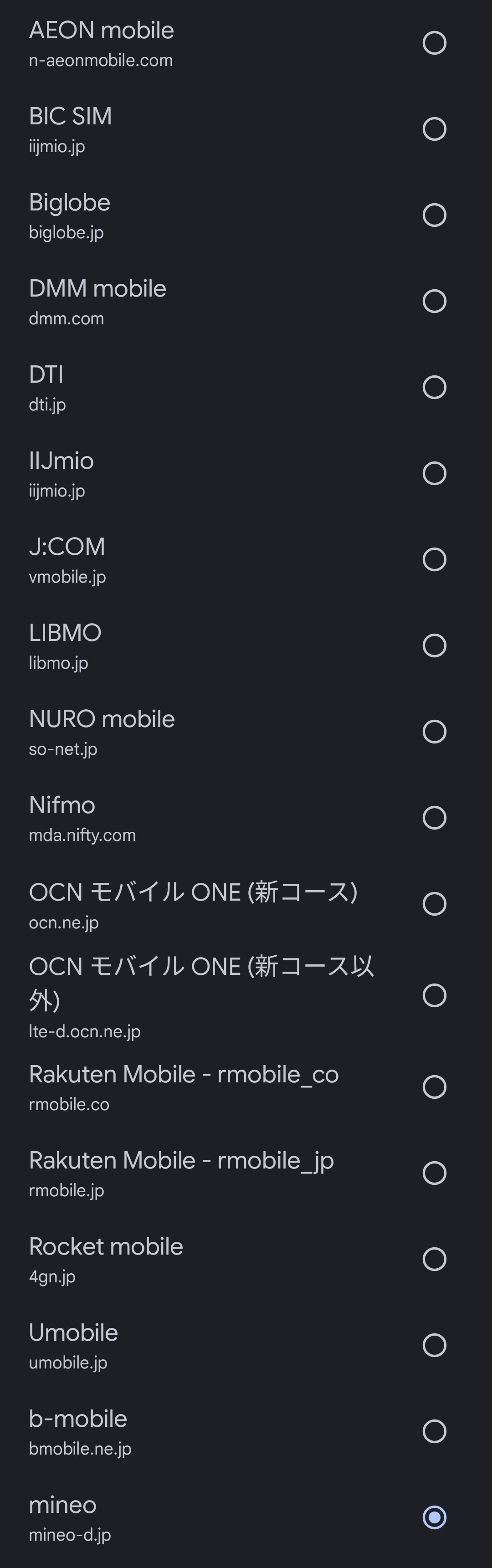Screen dimensions: 492x1568
Task: Pick Rakuten Mobile - rmobile_jp
Action: 434,1172
